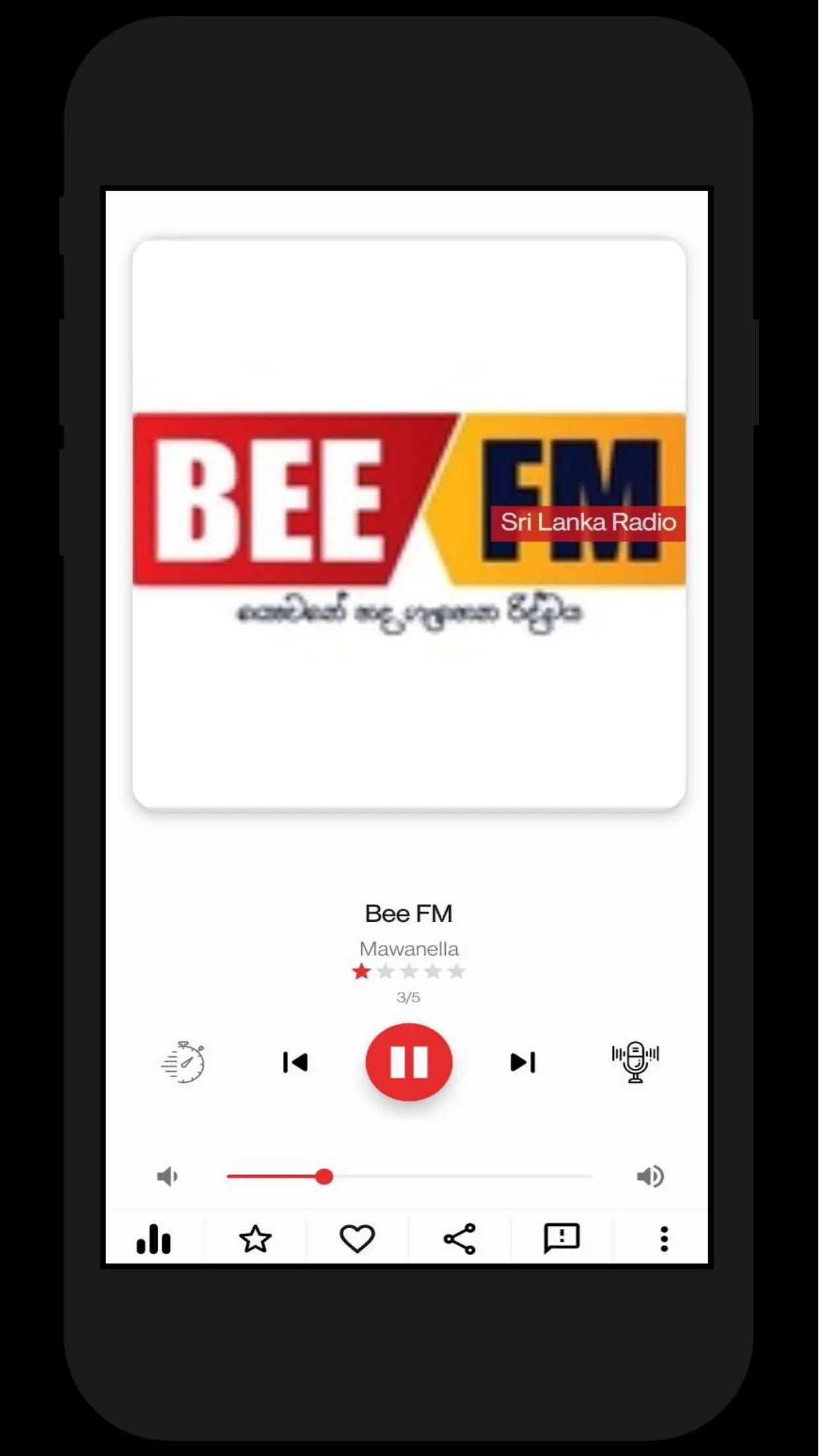Skip to the next station
Image resolution: width=819 pixels, height=1456 pixels.
pyautogui.click(x=523, y=1062)
